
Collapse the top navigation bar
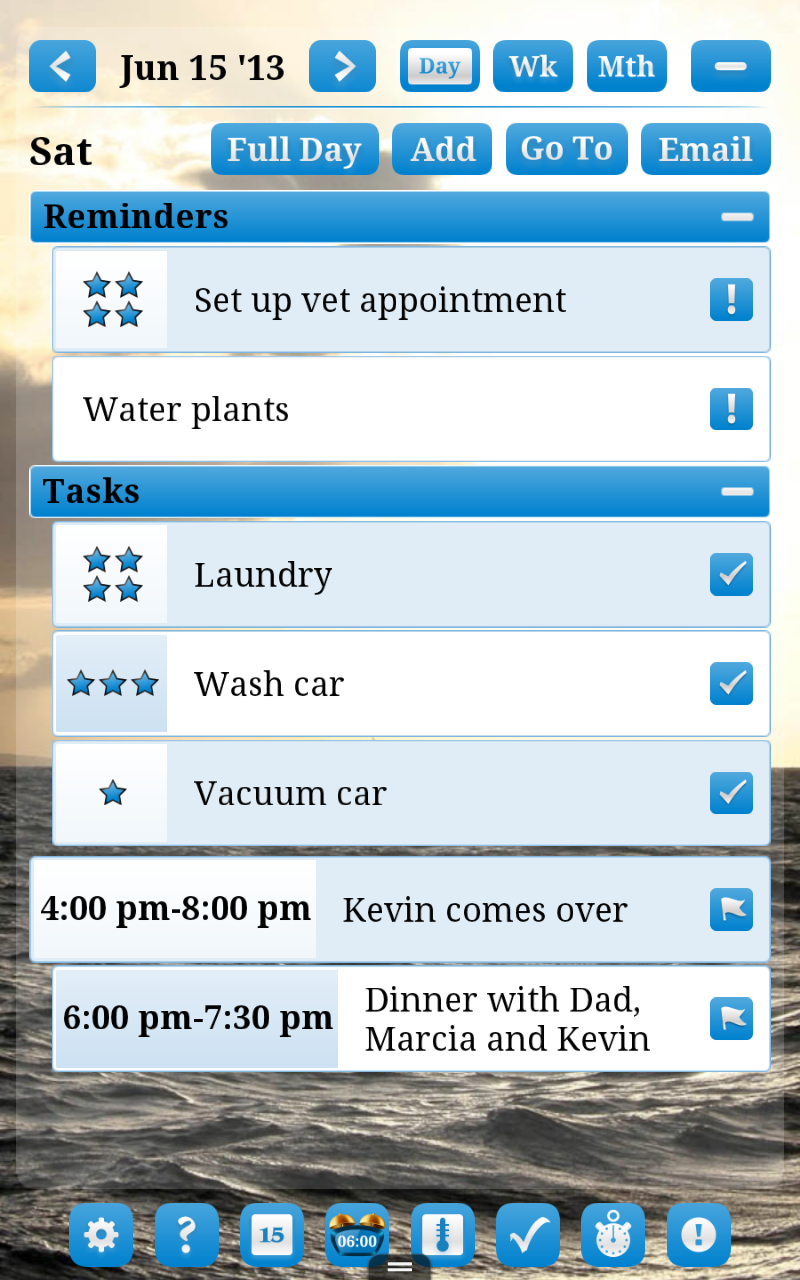click(730, 66)
